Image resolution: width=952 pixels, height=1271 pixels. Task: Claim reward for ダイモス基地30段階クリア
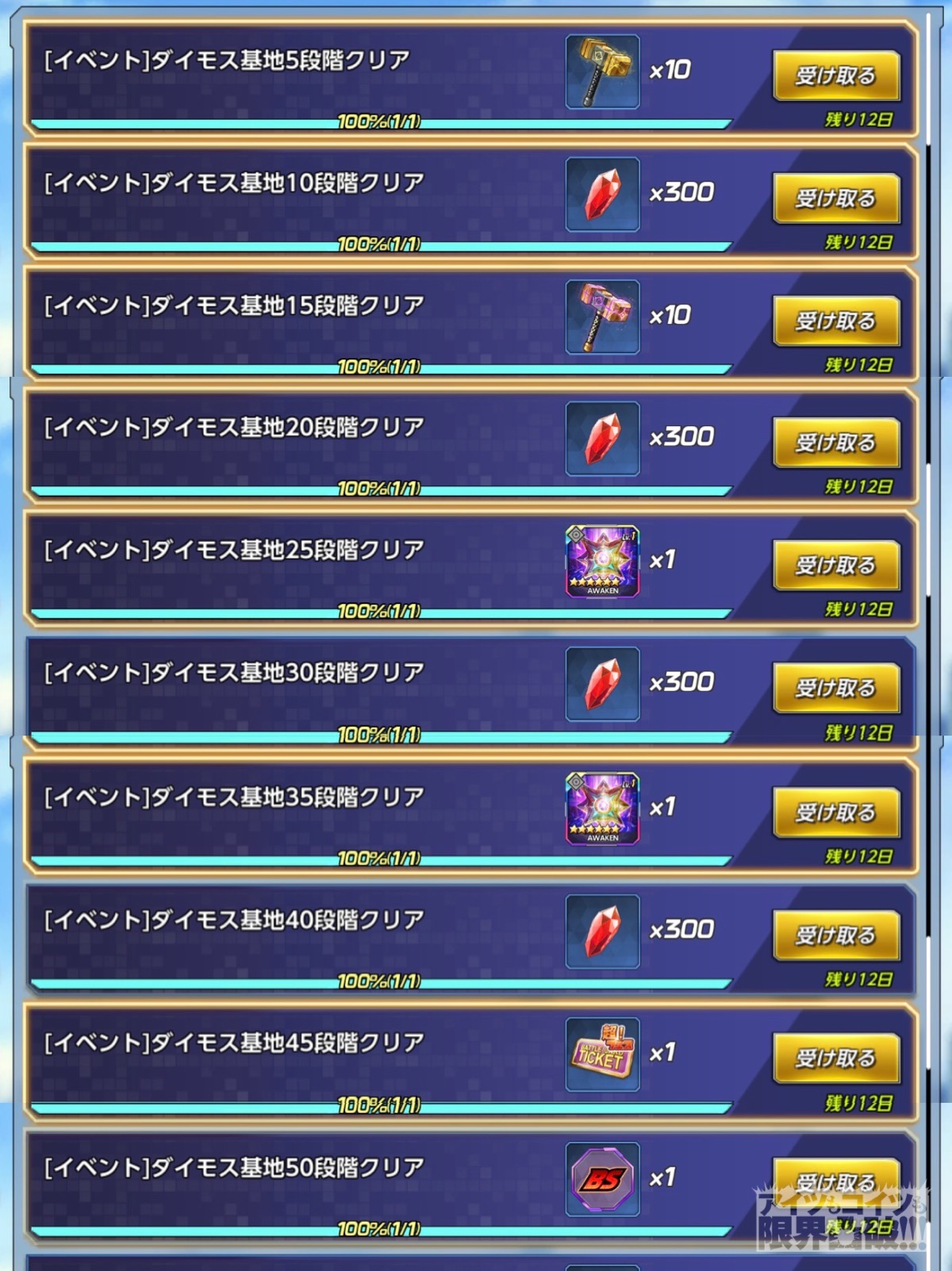pos(836,688)
